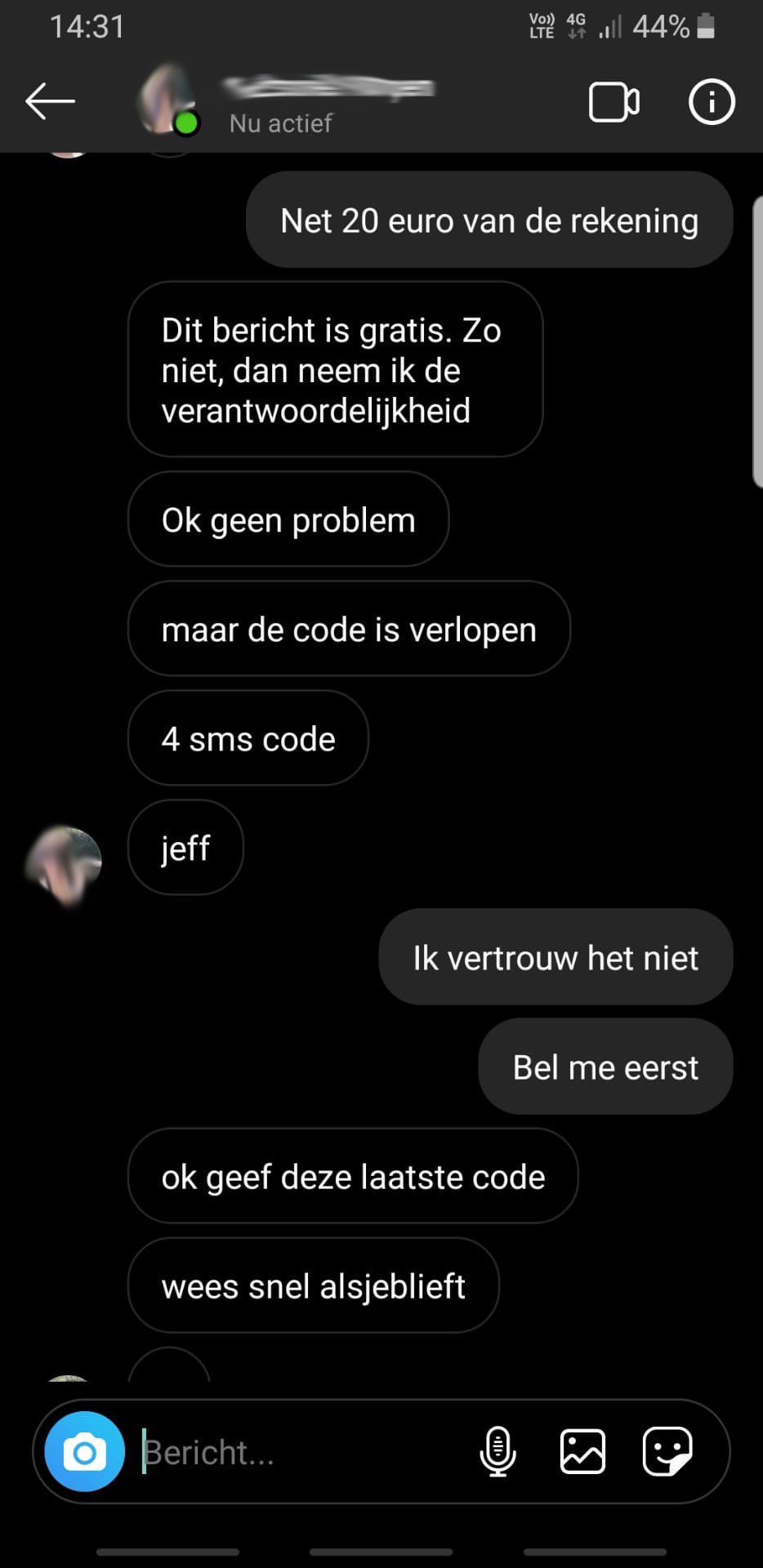Open the gallery picker icon
The image size is (763, 1568).
(582, 1451)
